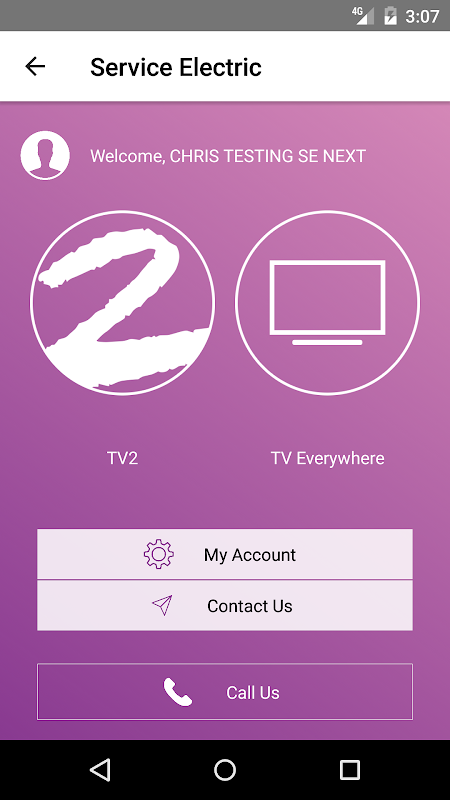
Task: Open recent apps overview
Action: pyautogui.click(x=349, y=769)
